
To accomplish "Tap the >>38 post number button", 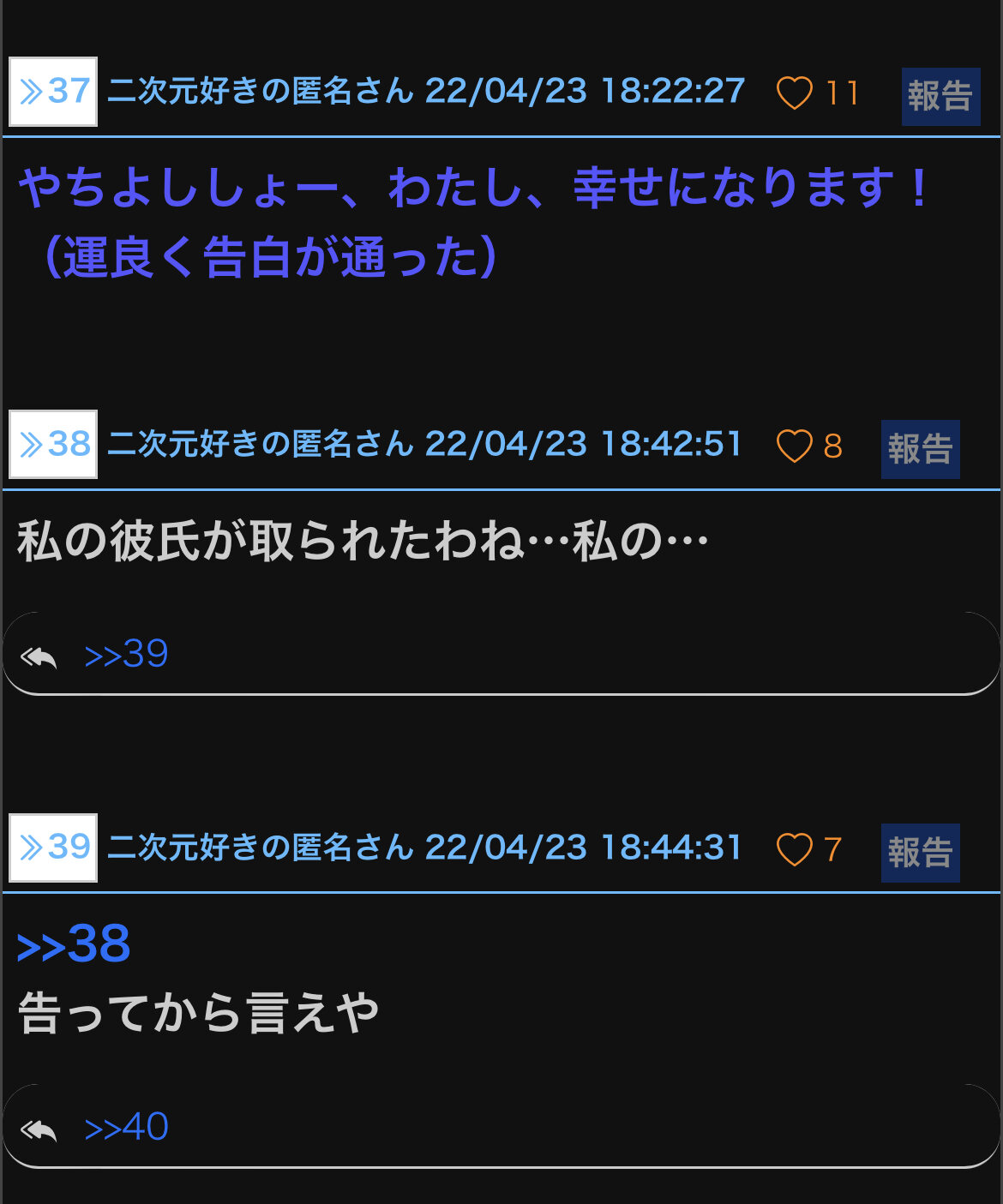I will (x=53, y=445).
